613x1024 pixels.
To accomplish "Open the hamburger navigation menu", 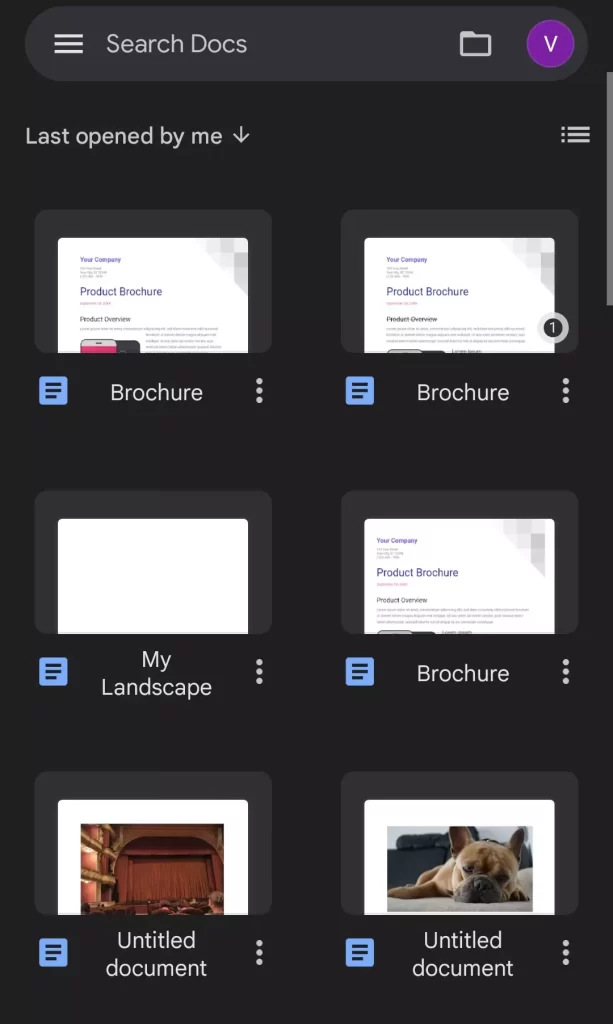I will (68, 44).
